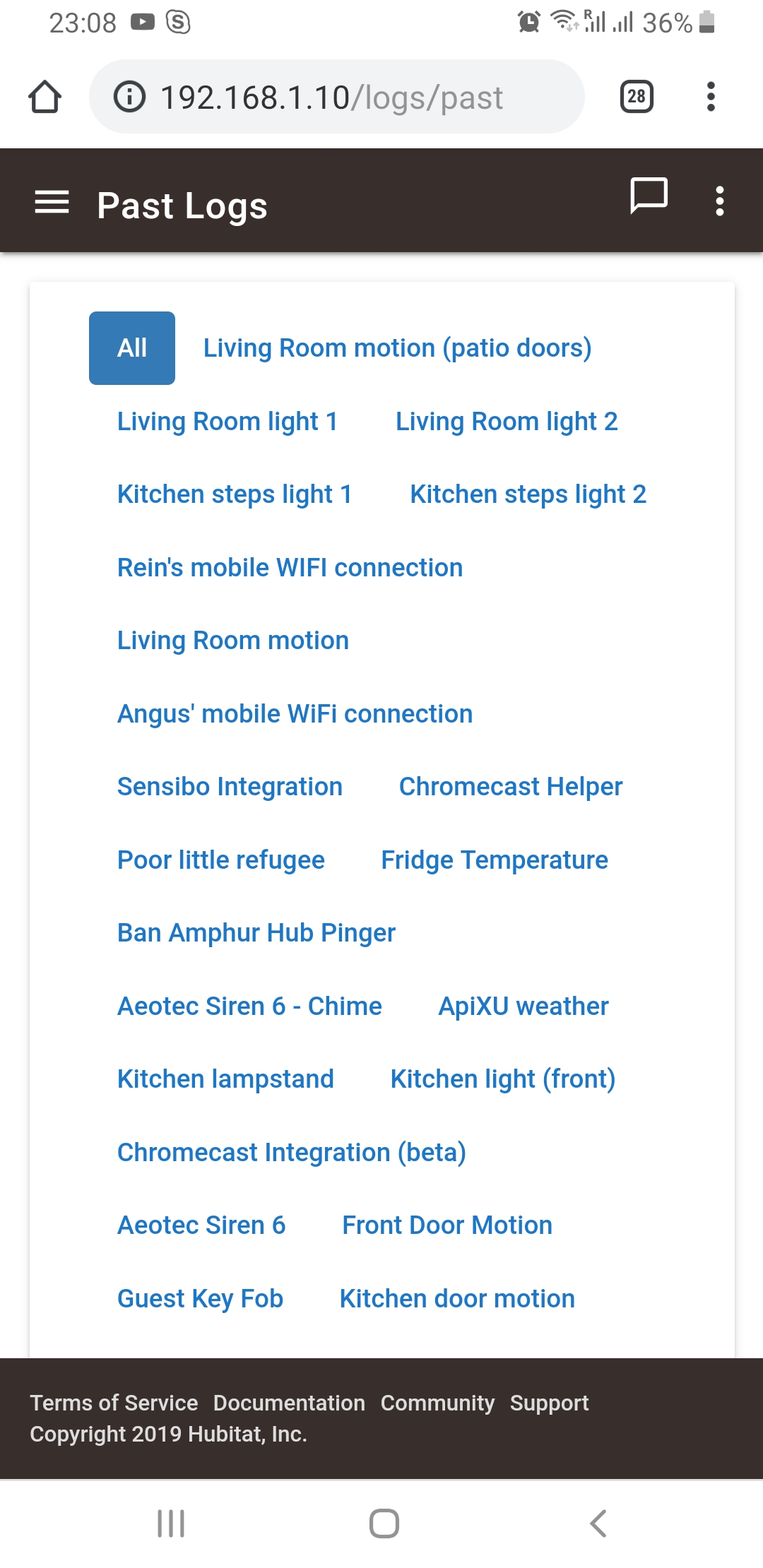Select the All logs filter
The image size is (763, 1568).
point(132,348)
